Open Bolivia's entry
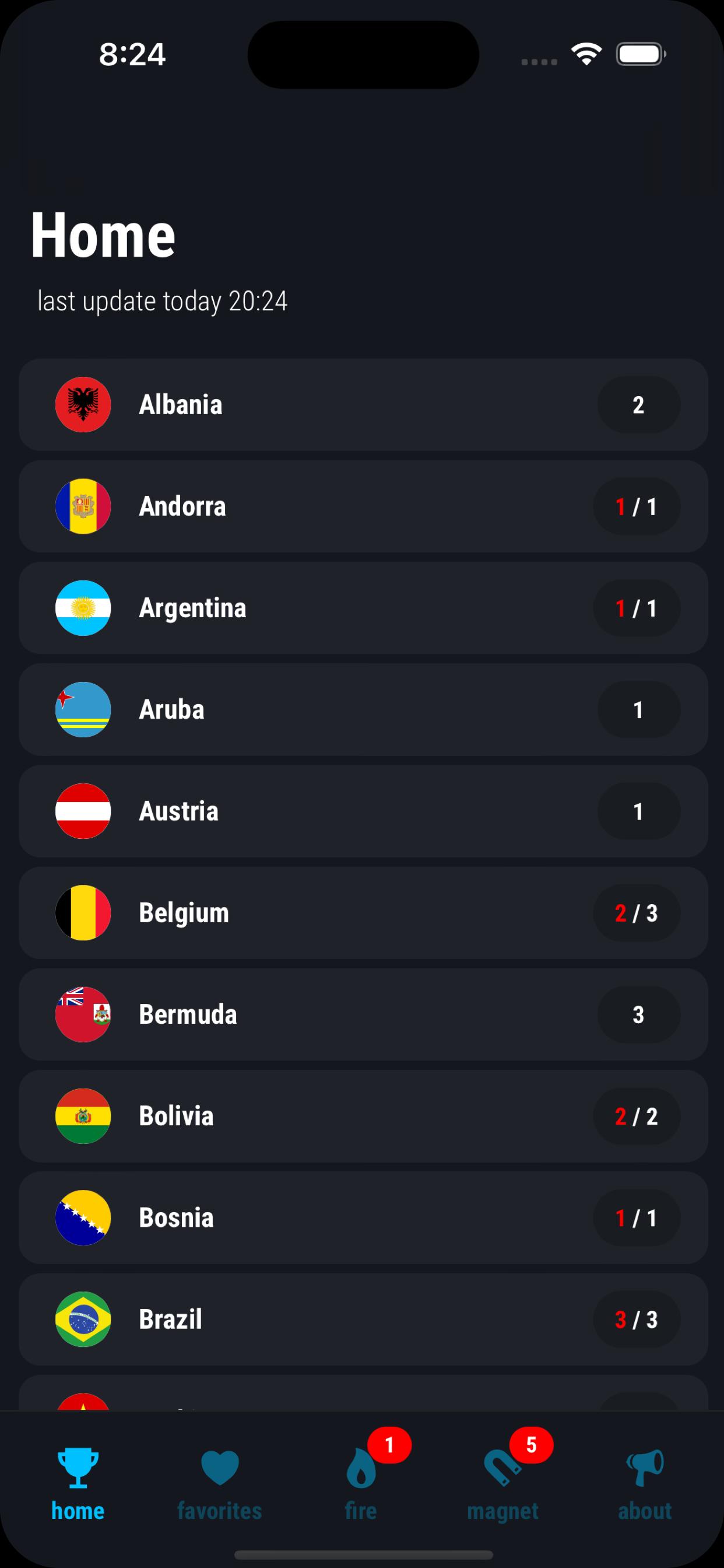Screen dimensions: 724x1568 [363, 1116]
